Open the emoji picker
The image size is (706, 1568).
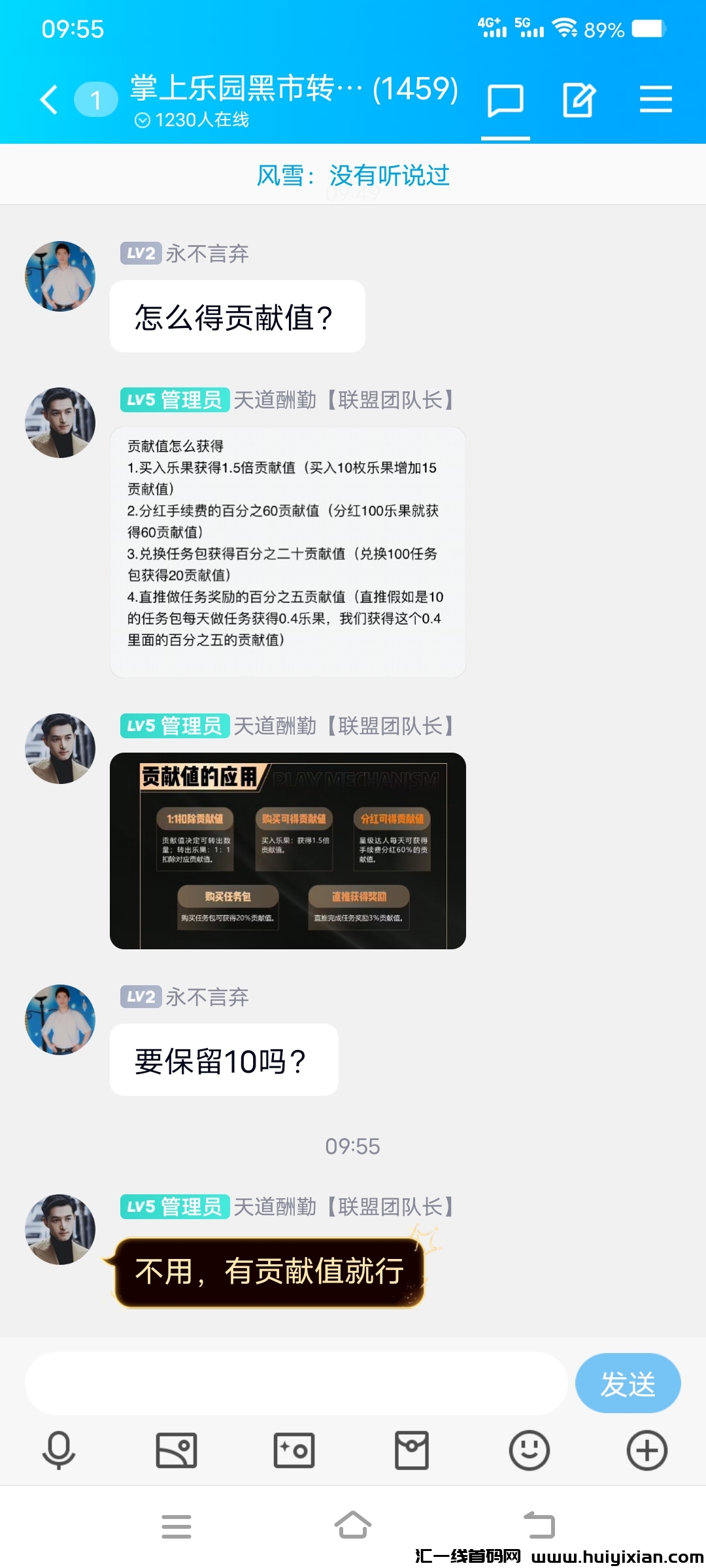click(x=529, y=1450)
